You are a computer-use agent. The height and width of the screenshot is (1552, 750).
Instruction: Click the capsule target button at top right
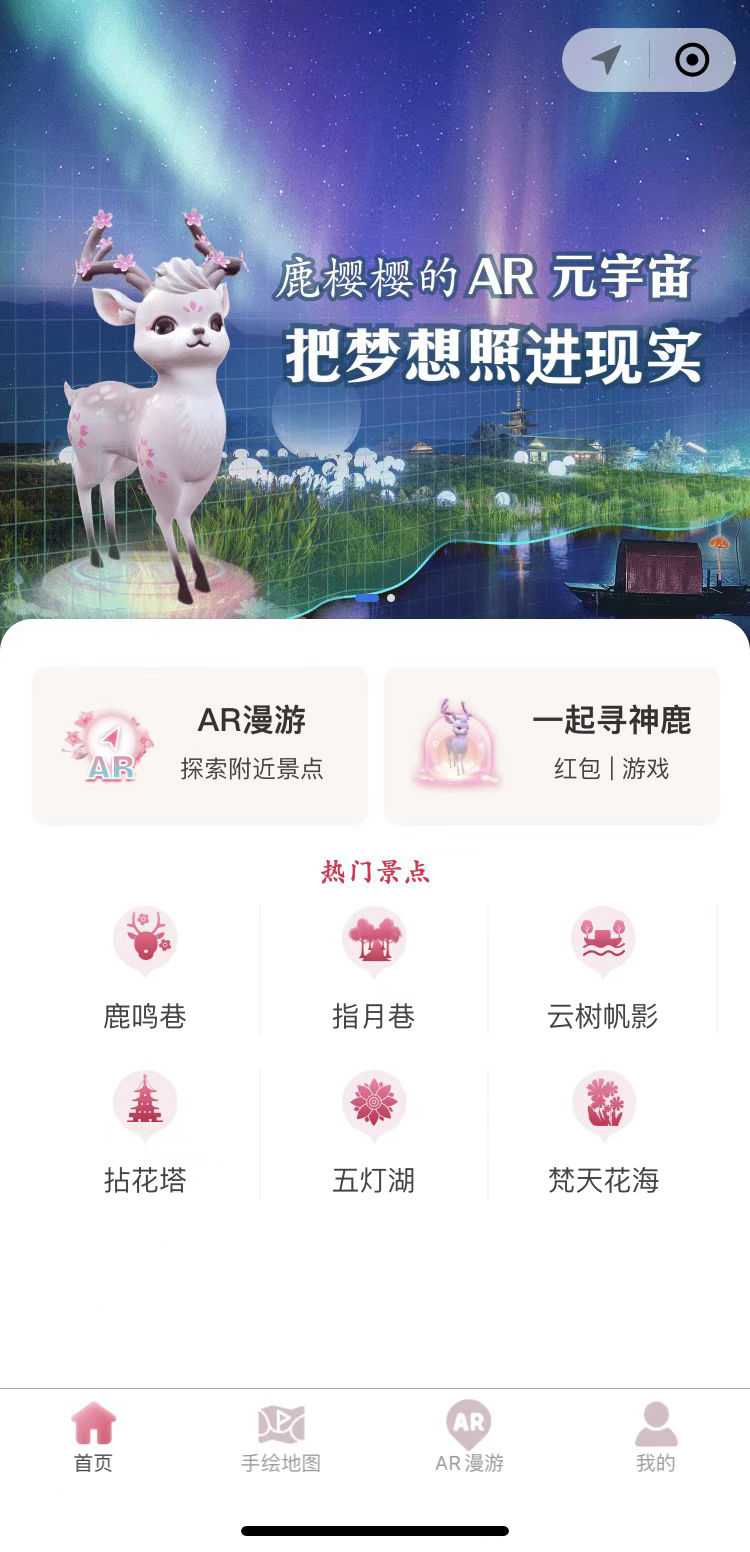689,60
